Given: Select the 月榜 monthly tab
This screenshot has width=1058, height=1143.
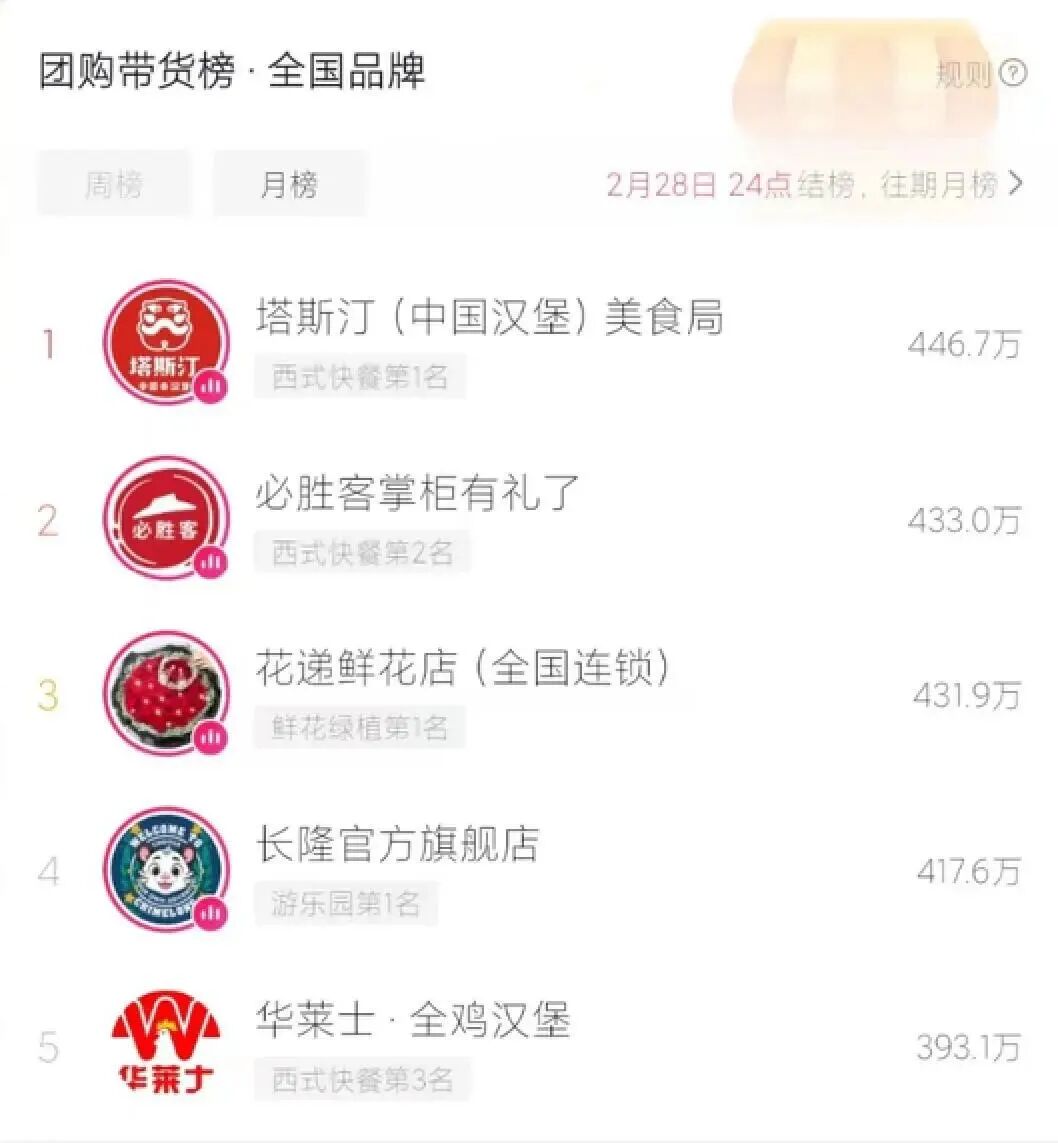Looking at the screenshot, I should click(x=289, y=184).
